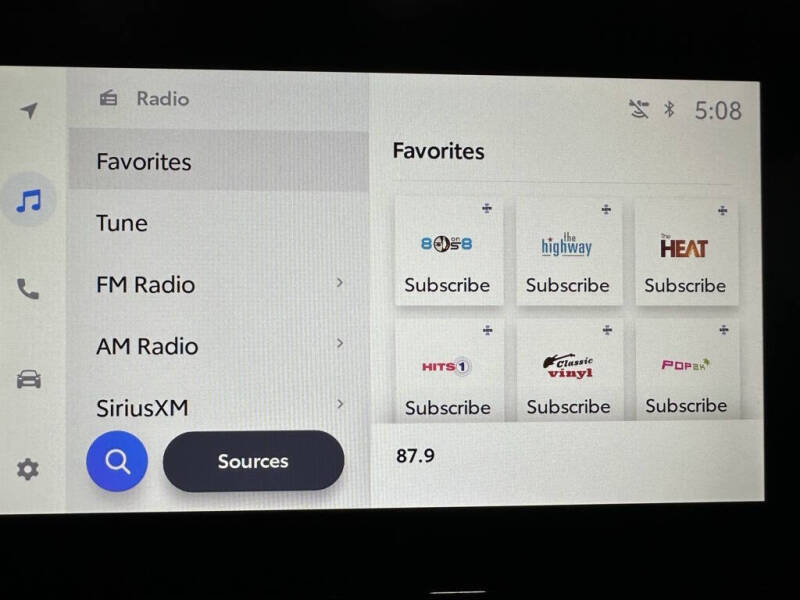Select the Highway favorite tile

coord(567,252)
